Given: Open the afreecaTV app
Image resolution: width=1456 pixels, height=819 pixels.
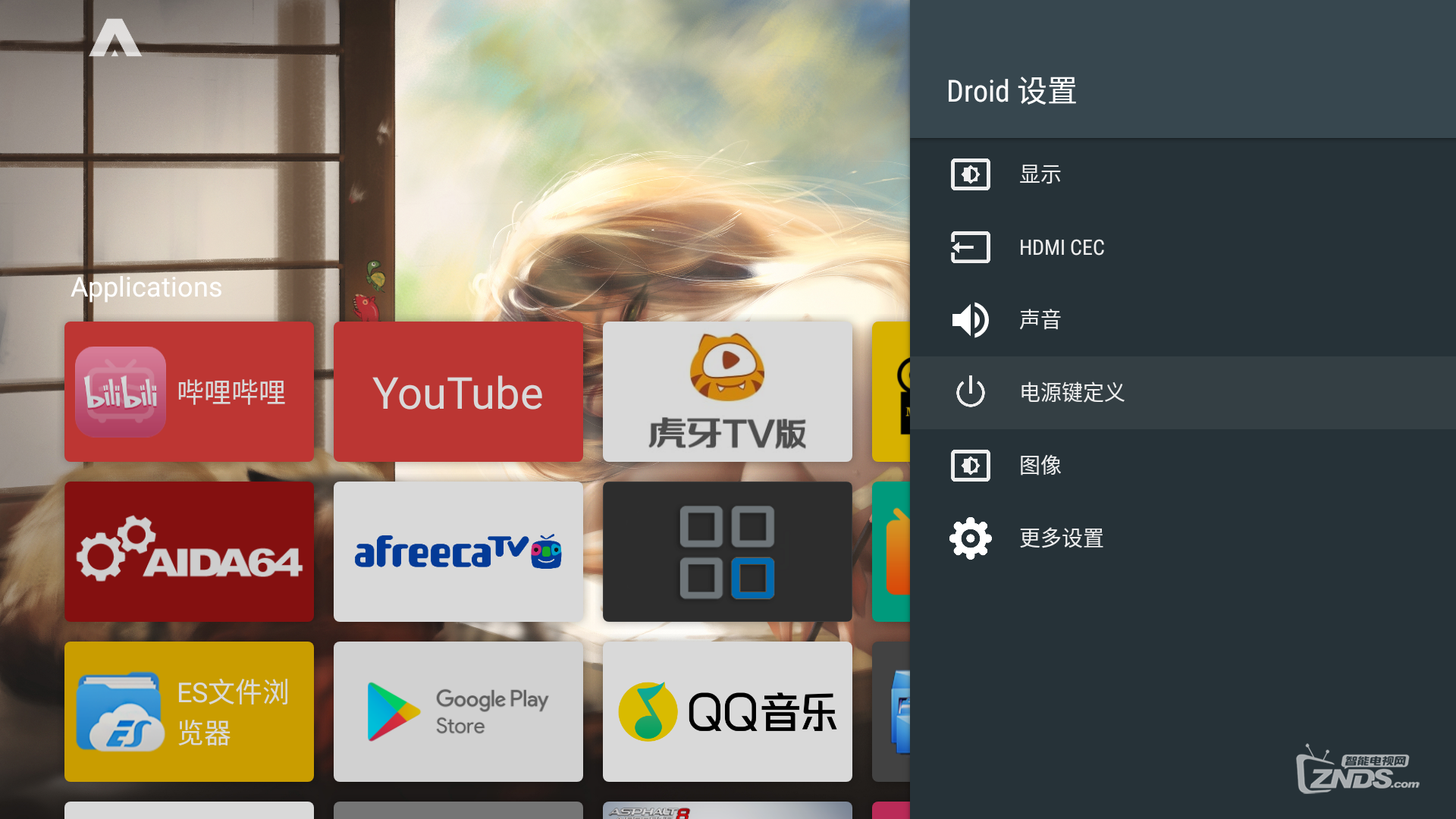Looking at the screenshot, I should (x=458, y=551).
